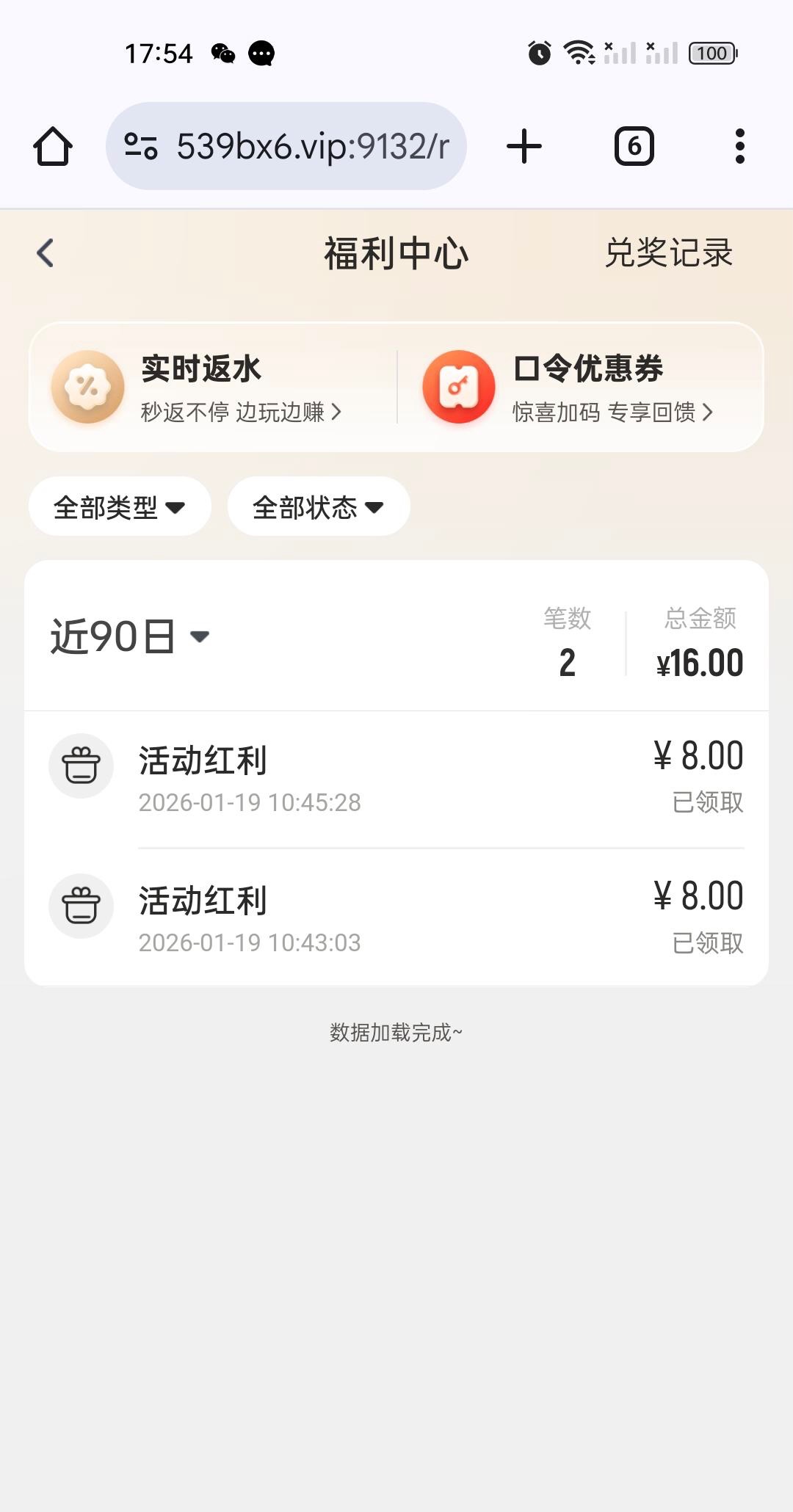The image size is (793, 1512).
Task: Open the browser overflow menu
Action: click(x=739, y=146)
